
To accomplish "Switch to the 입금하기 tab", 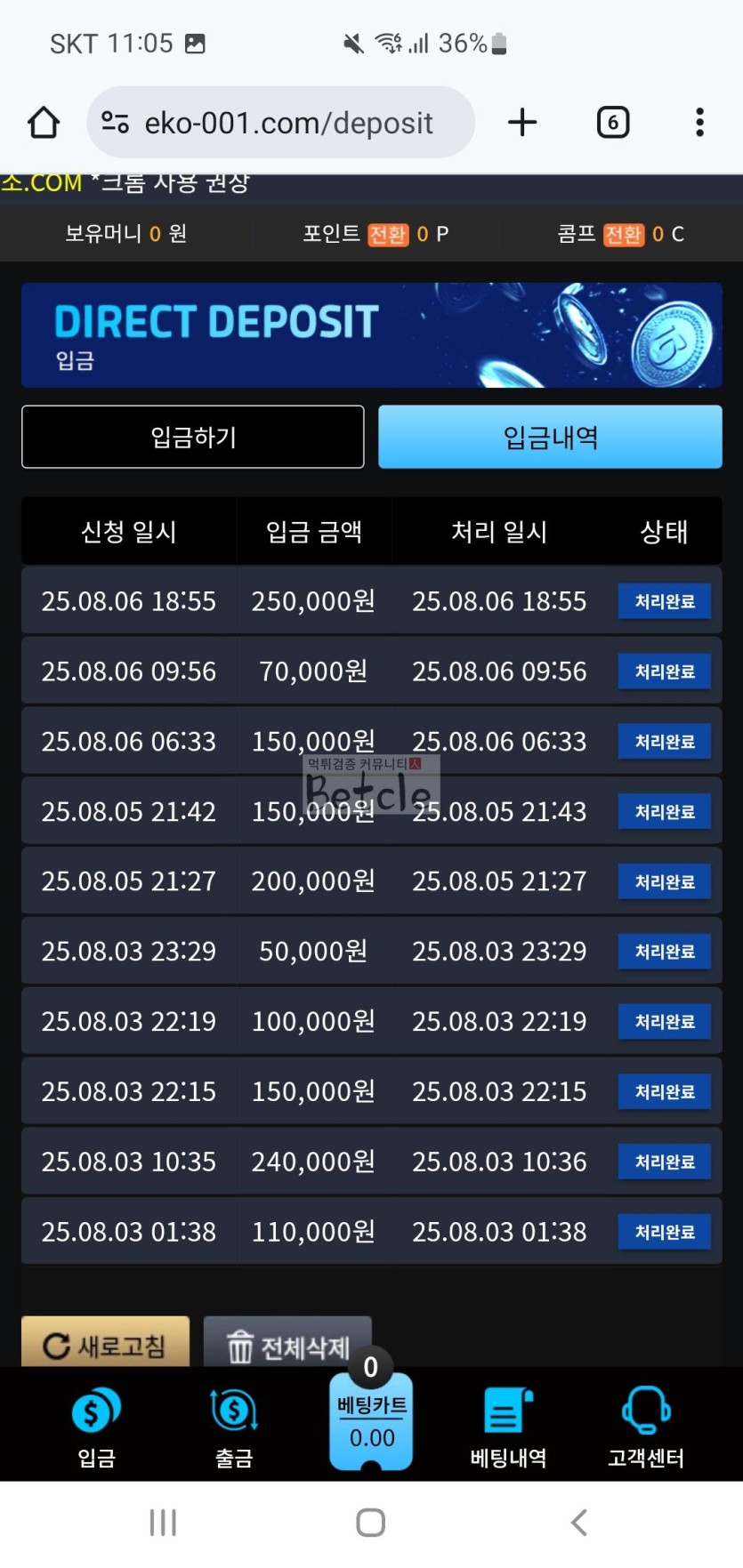I will (x=193, y=437).
